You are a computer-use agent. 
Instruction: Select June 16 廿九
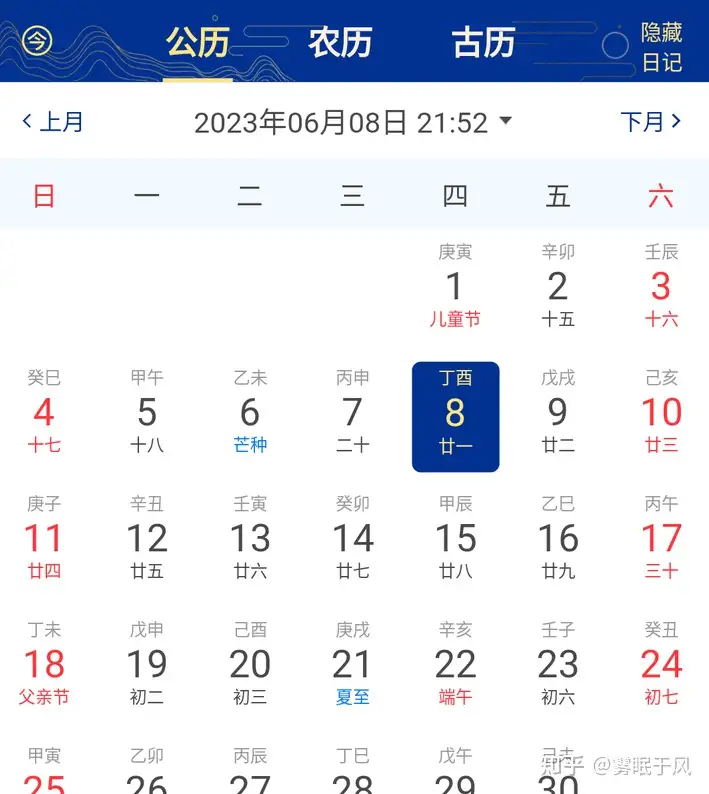558,539
